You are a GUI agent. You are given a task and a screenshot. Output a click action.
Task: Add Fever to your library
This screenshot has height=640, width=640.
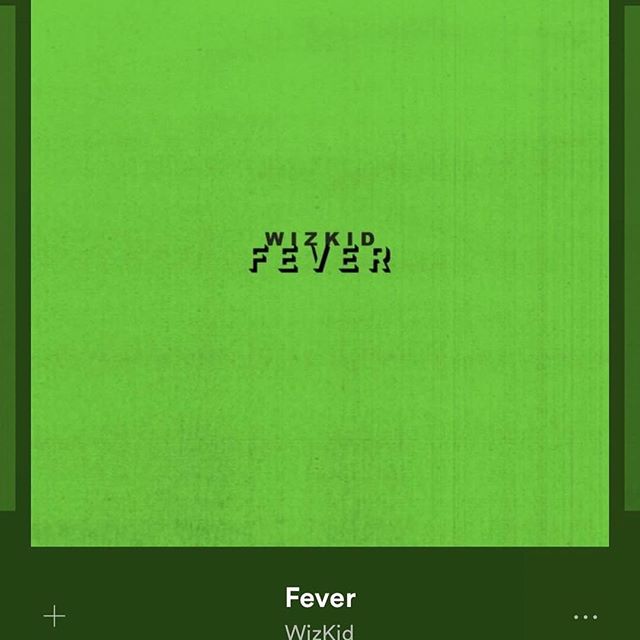[x=54, y=616]
